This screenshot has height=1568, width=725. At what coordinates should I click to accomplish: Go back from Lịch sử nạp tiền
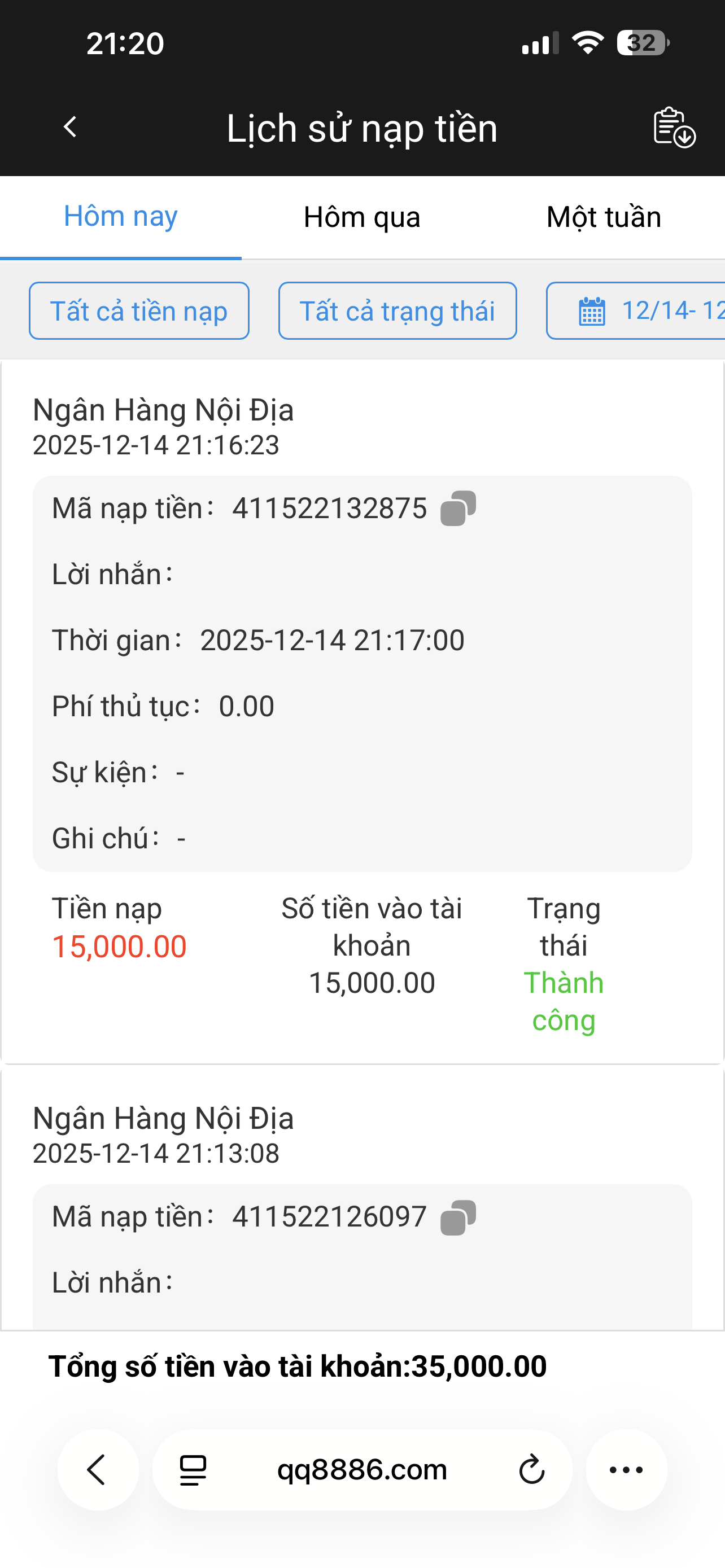(71, 127)
